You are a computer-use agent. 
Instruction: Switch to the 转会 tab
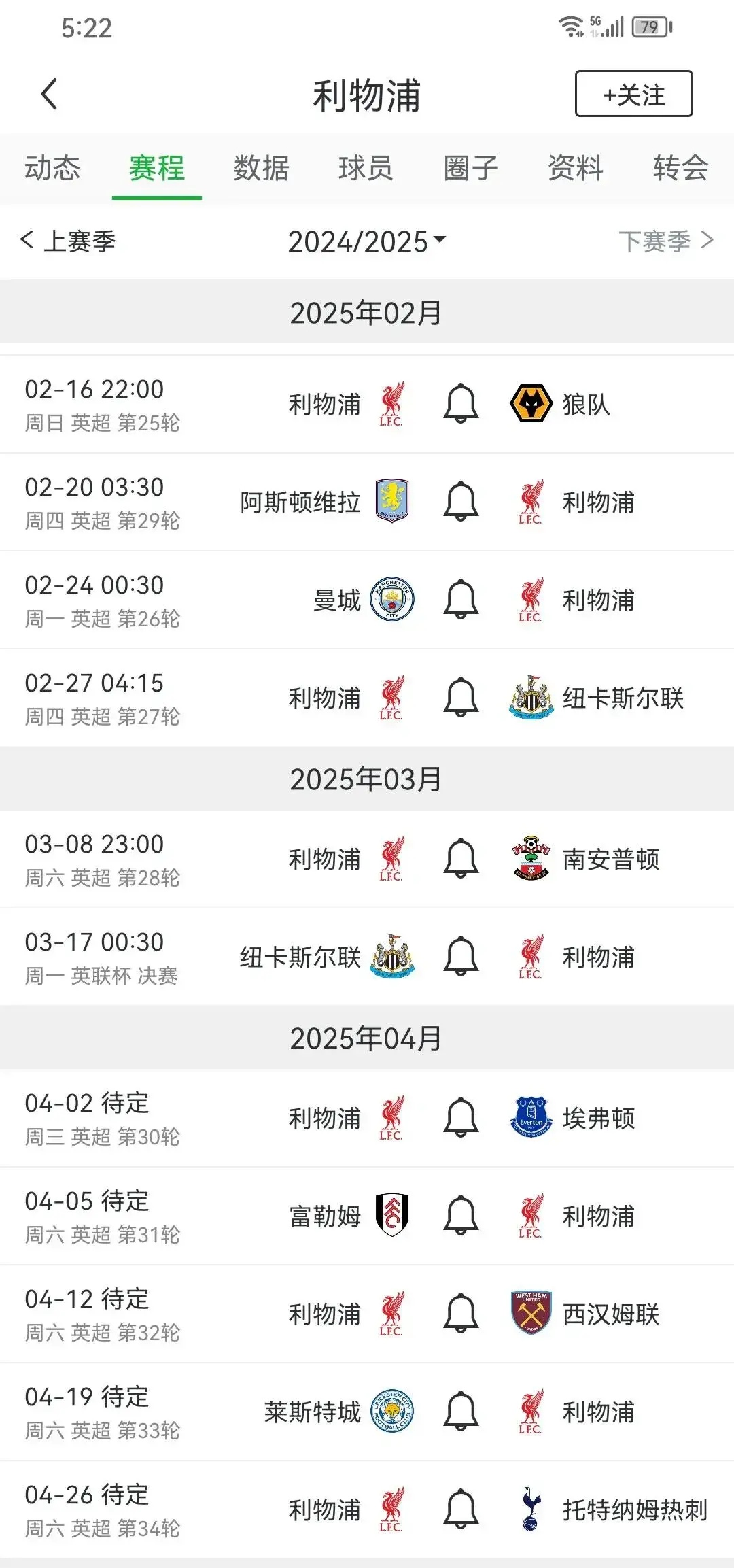pos(680,168)
